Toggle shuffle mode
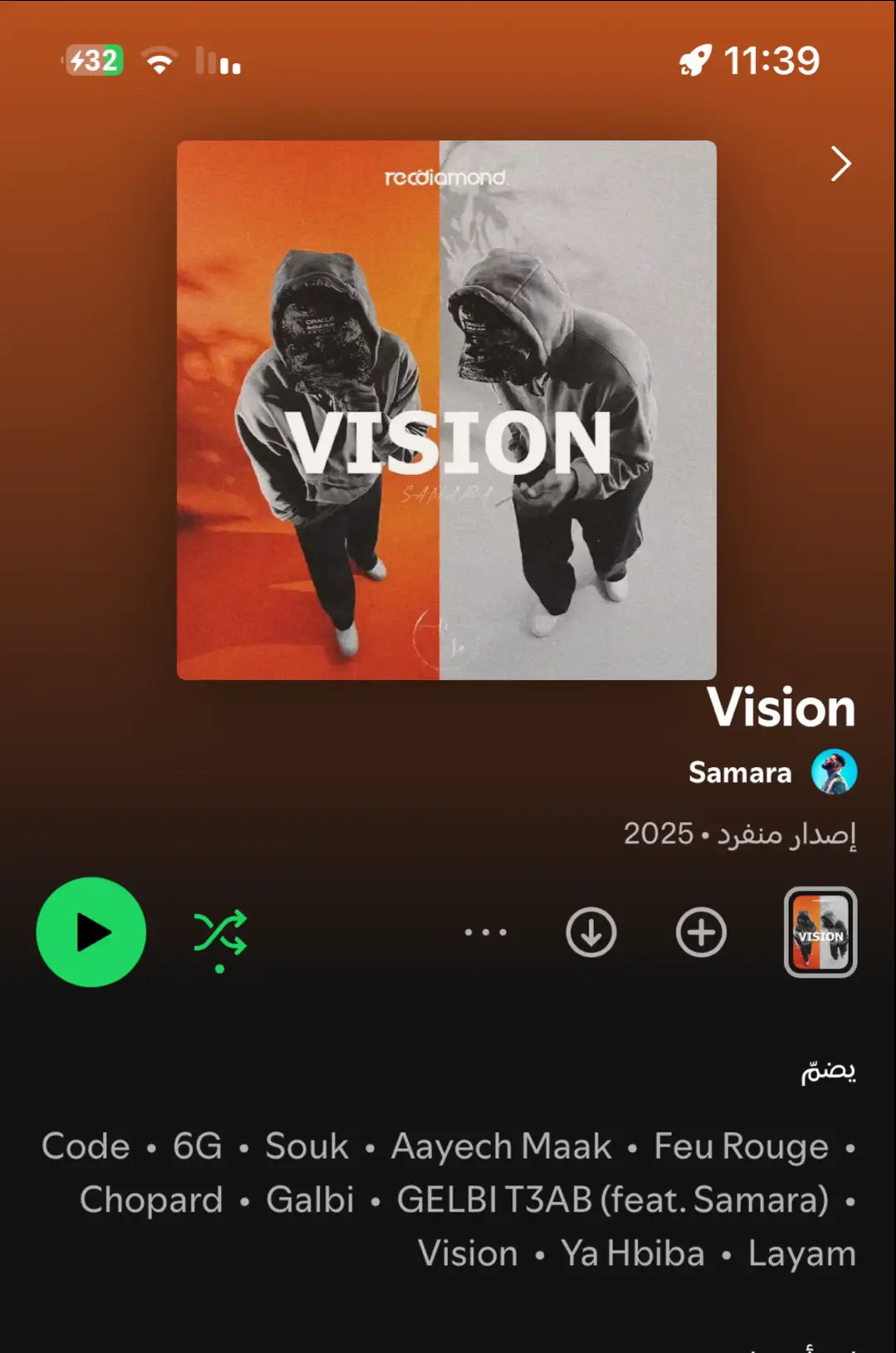Viewport: 896px width, 1353px height. point(220,934)
